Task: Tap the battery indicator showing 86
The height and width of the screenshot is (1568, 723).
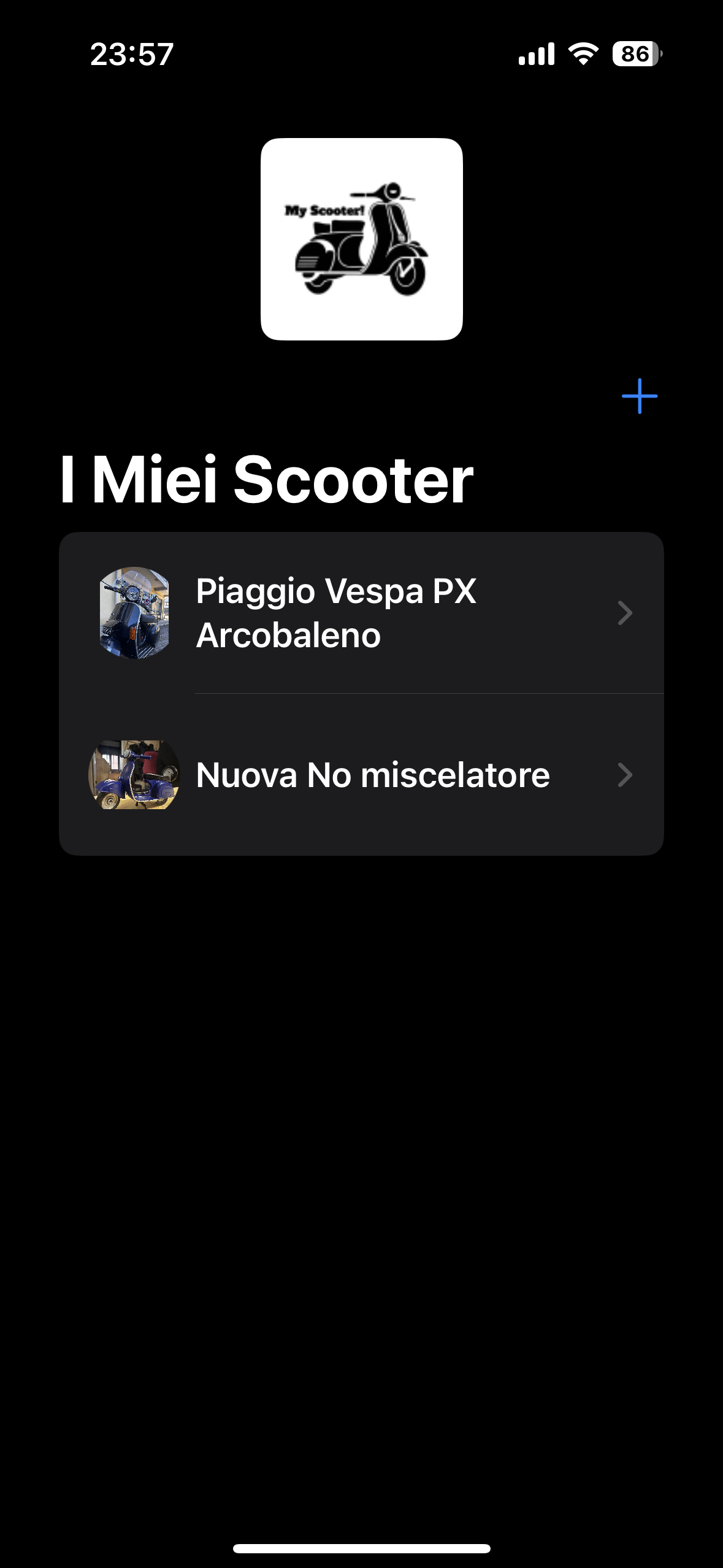Action: point(635,54)
